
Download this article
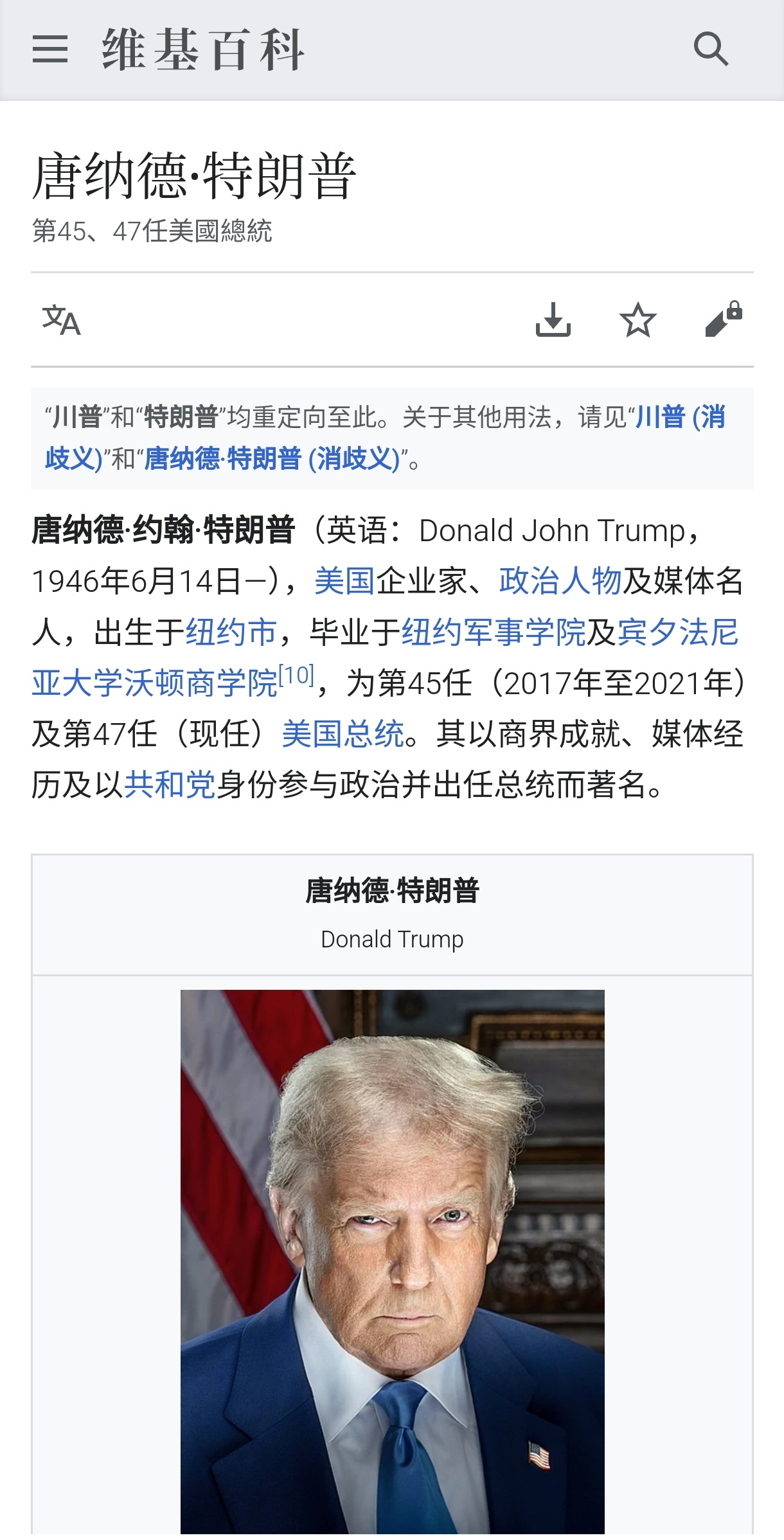click(553, 320)
